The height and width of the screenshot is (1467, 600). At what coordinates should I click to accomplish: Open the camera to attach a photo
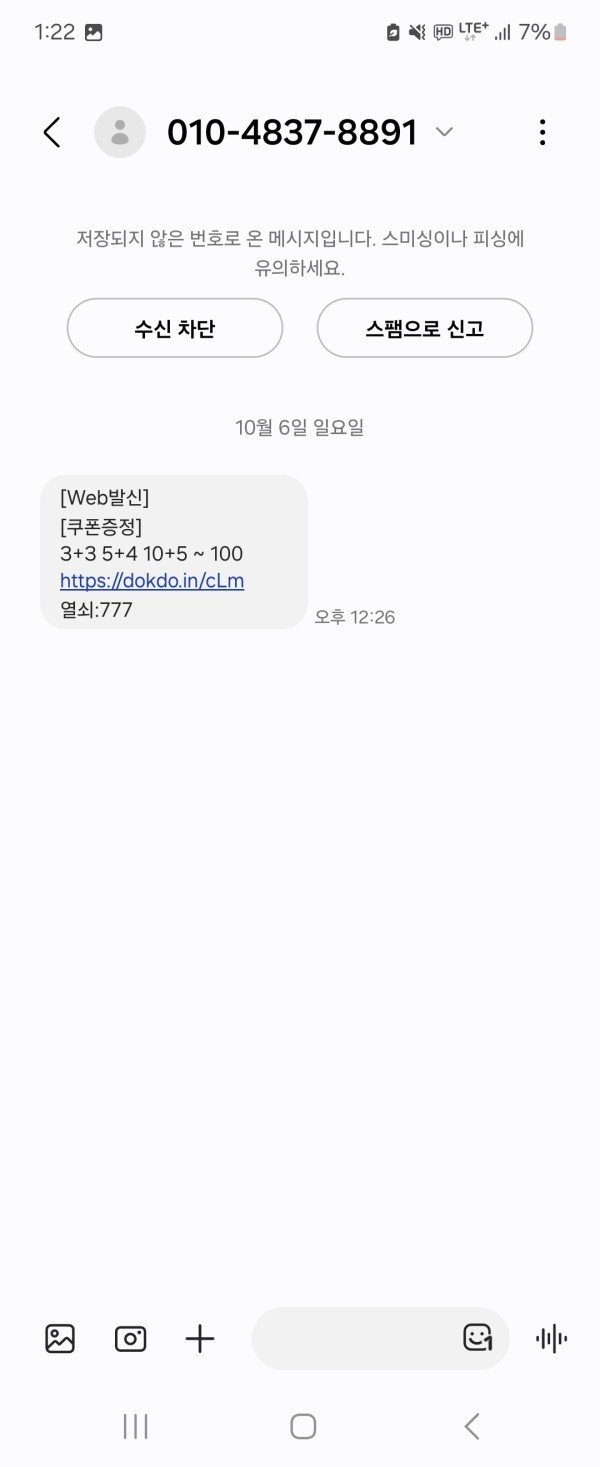click(x=130, y=1338)
